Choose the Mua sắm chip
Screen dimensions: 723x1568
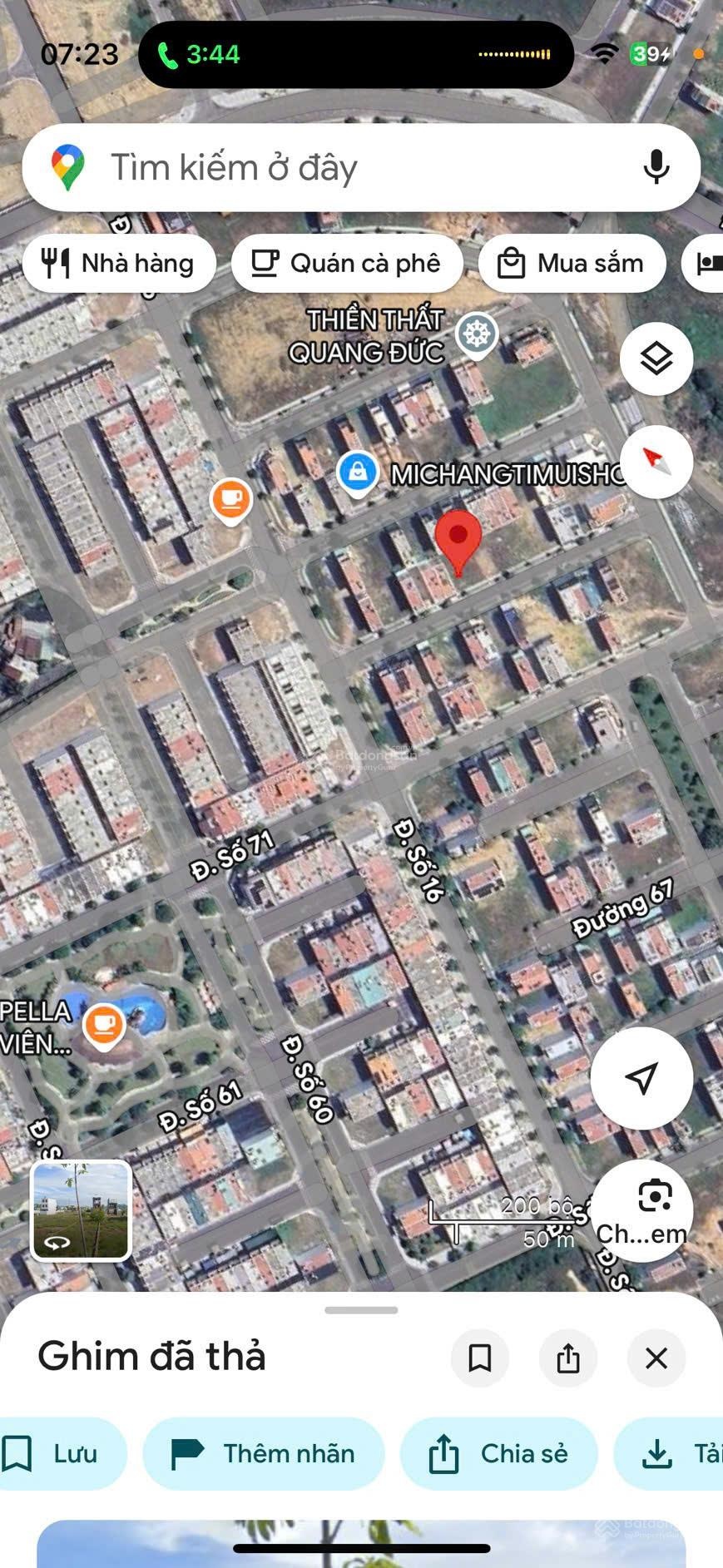(572, 264)
